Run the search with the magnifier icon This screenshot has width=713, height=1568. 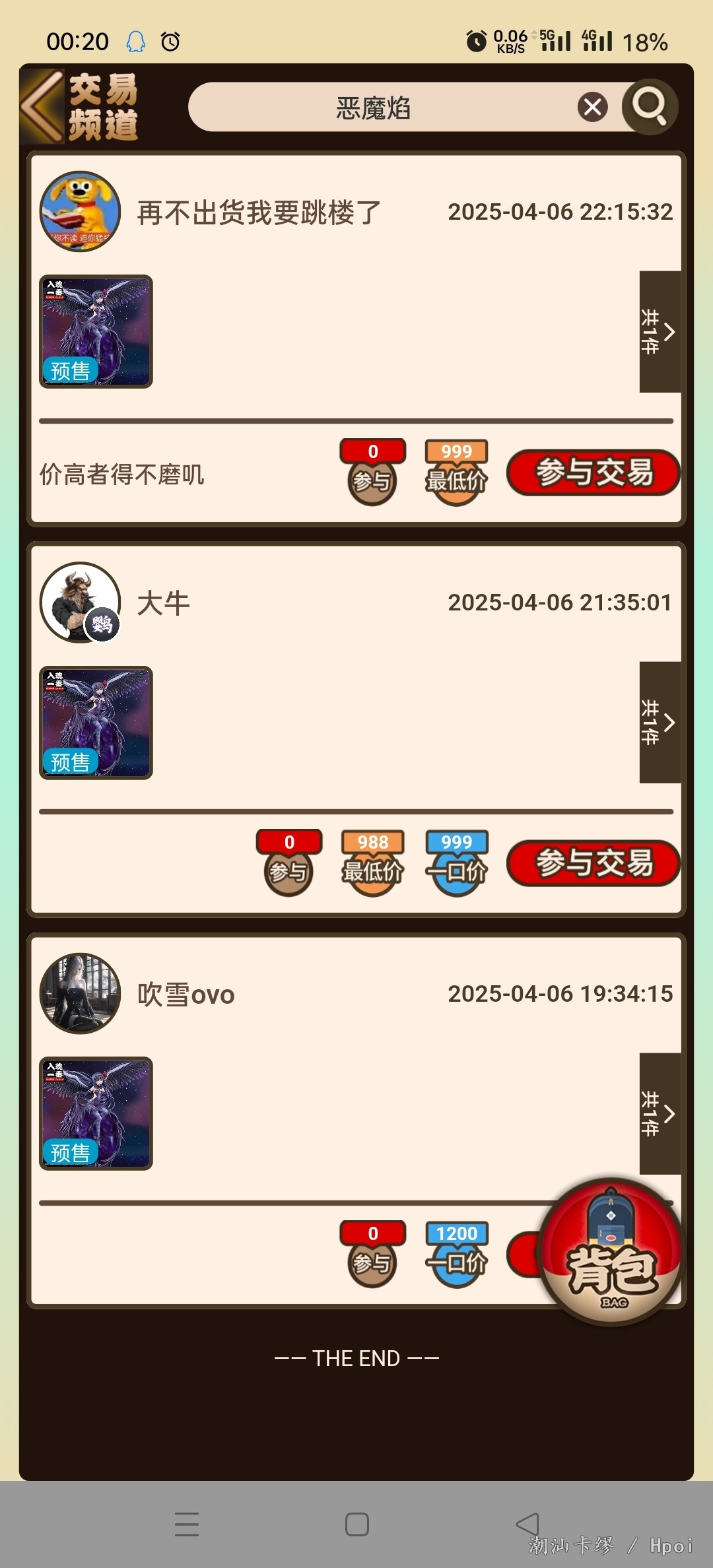[x=650, y=106]
